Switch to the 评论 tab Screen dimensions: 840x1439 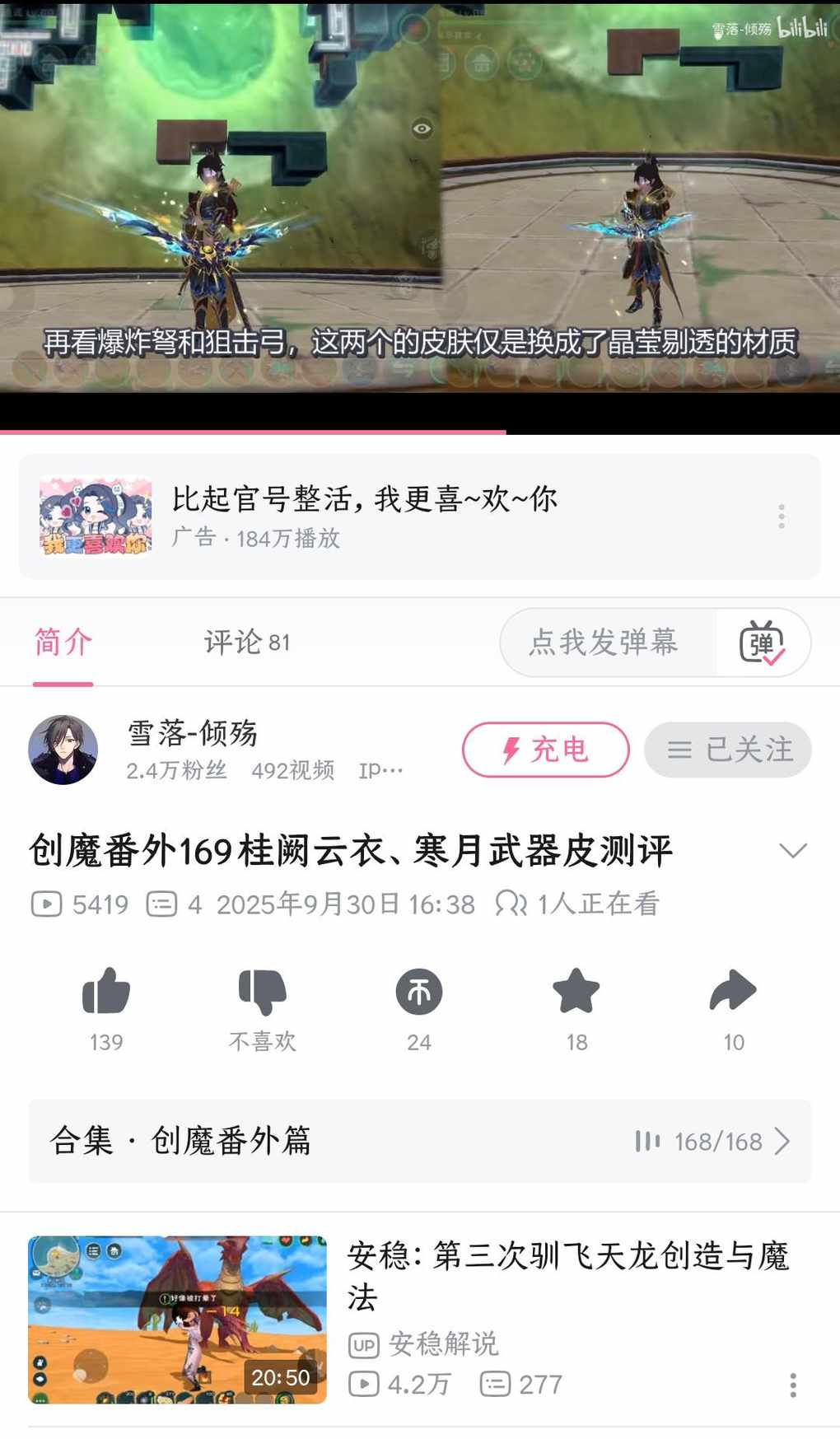click(x=246, y=642)
